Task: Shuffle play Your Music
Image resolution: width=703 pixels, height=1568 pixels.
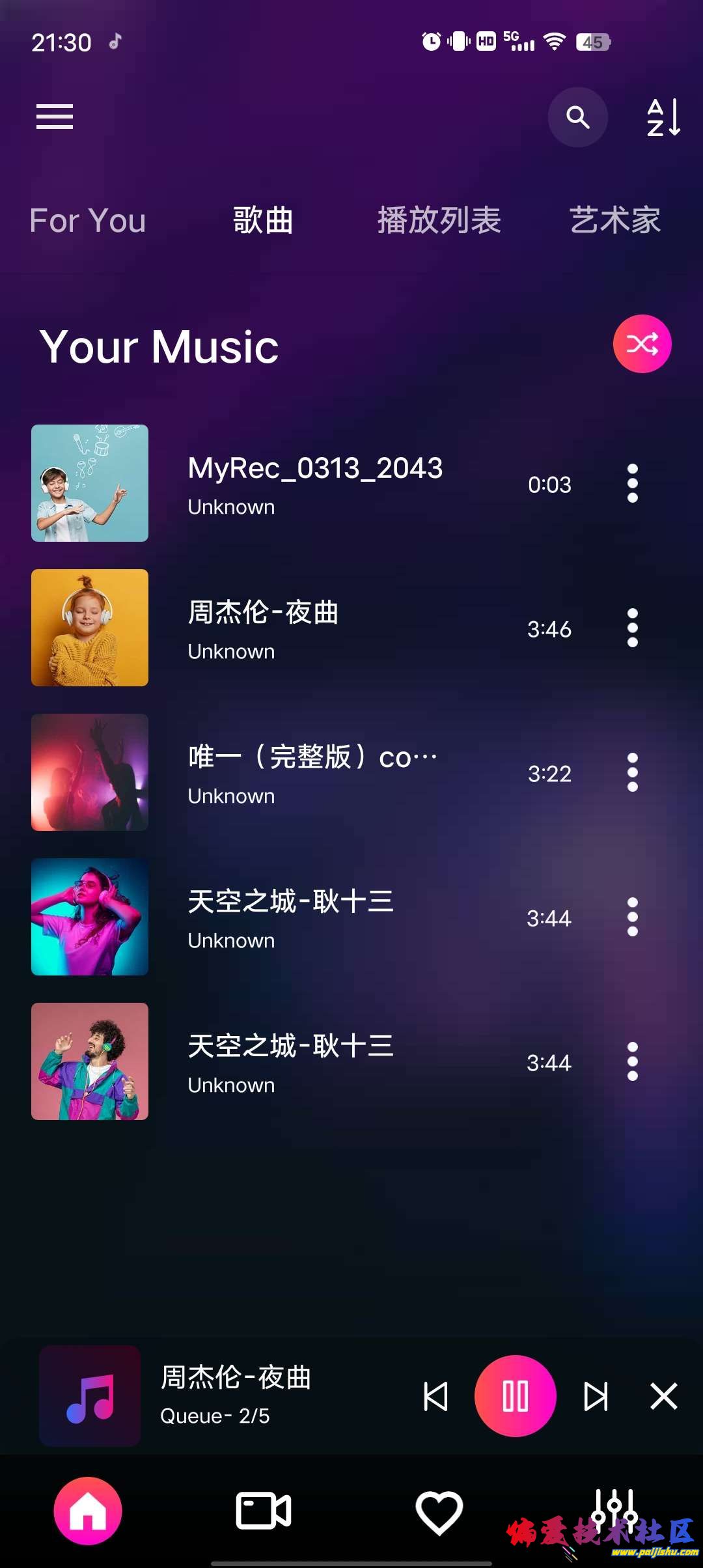Action: (x=642, y=344)
